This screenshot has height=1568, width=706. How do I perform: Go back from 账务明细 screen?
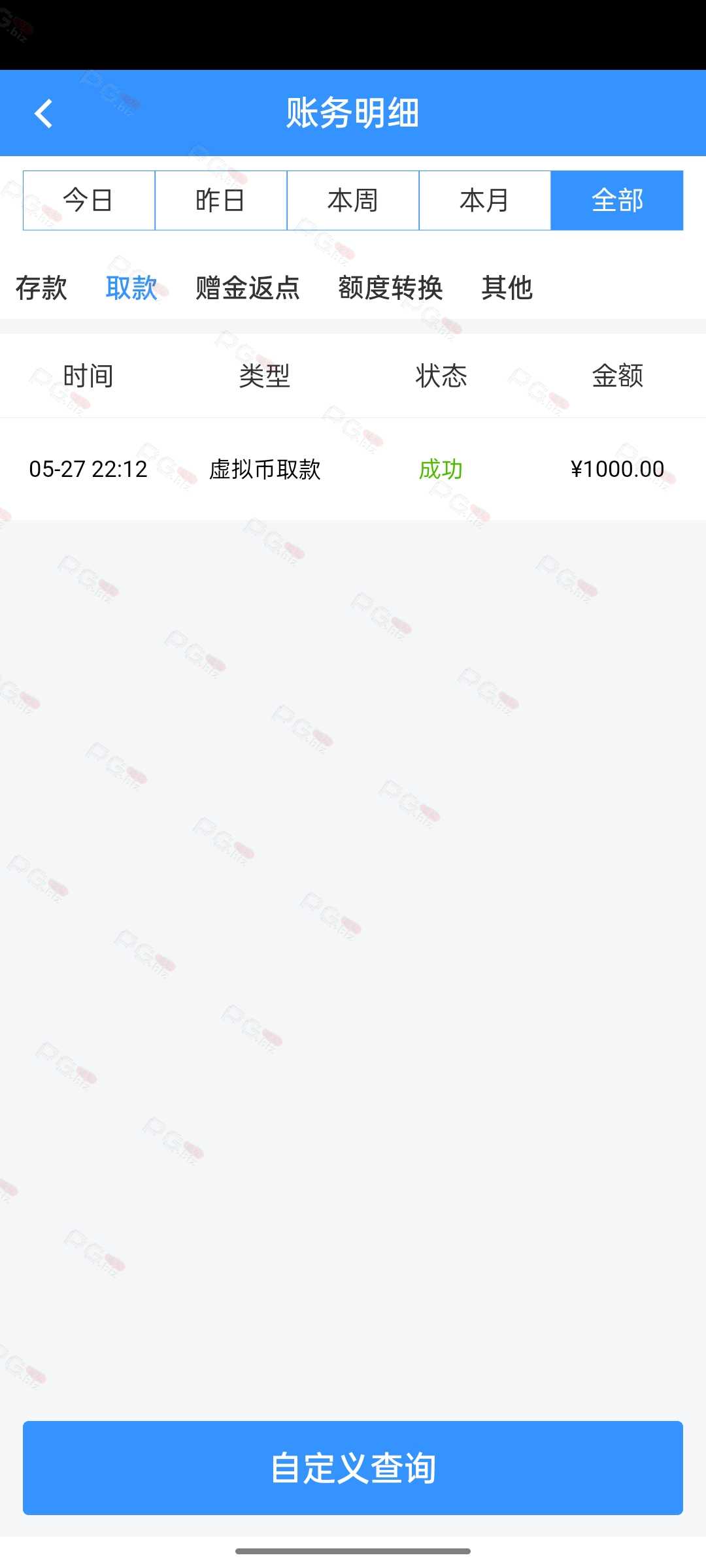43,114
